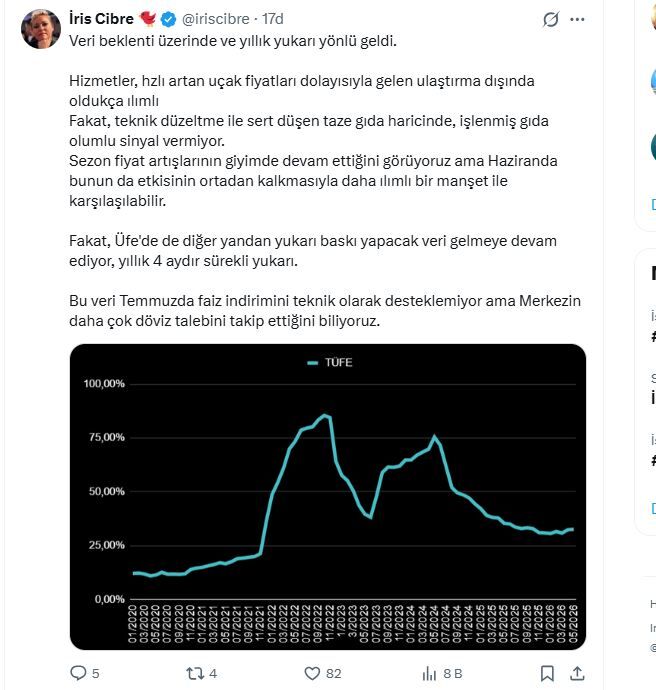656x690 pixels.
Task: Bookmark this post
Action: click(x=547, y=673)
